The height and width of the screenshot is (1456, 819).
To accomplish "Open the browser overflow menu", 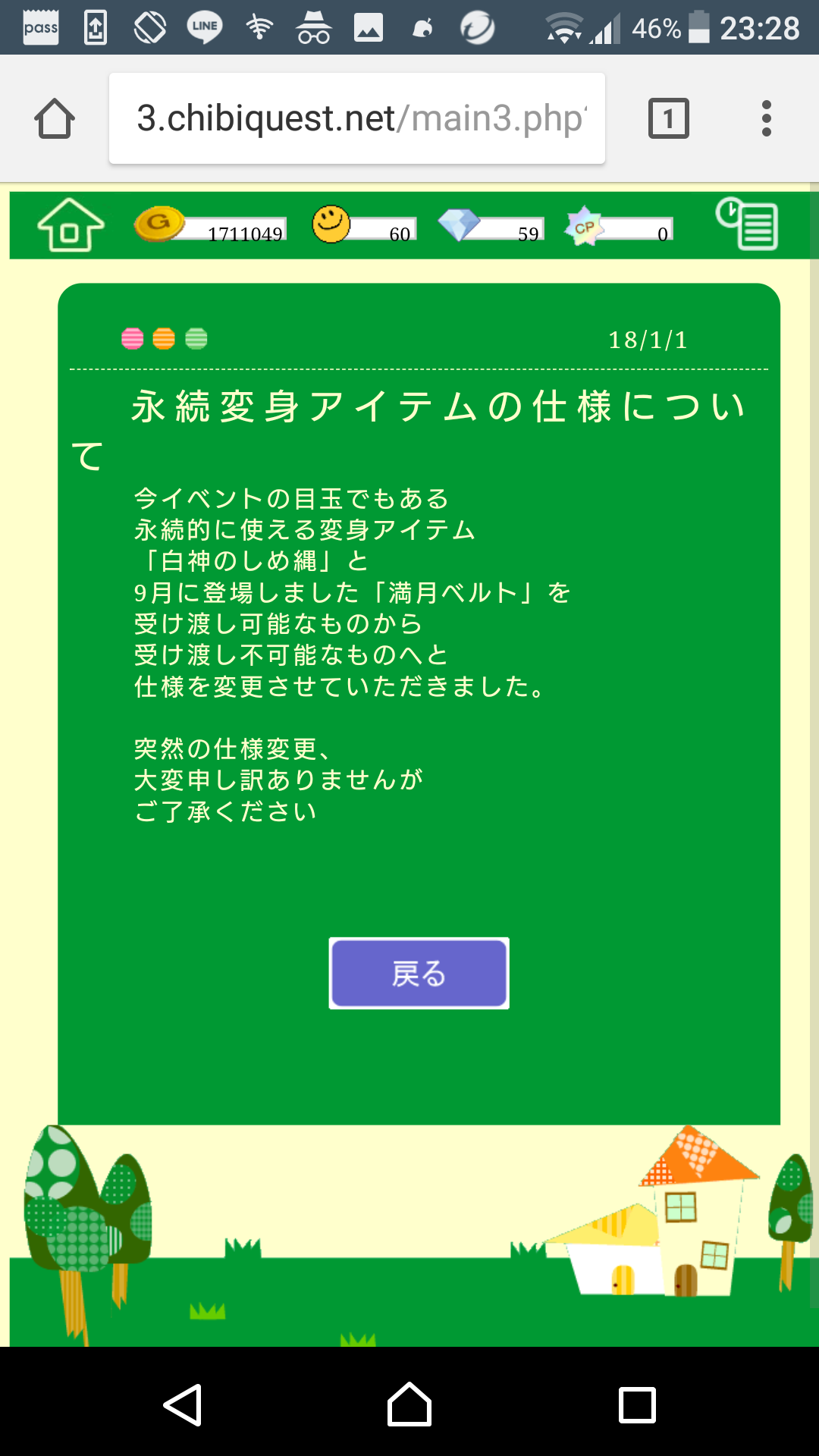I will click(x=767, y=118).
